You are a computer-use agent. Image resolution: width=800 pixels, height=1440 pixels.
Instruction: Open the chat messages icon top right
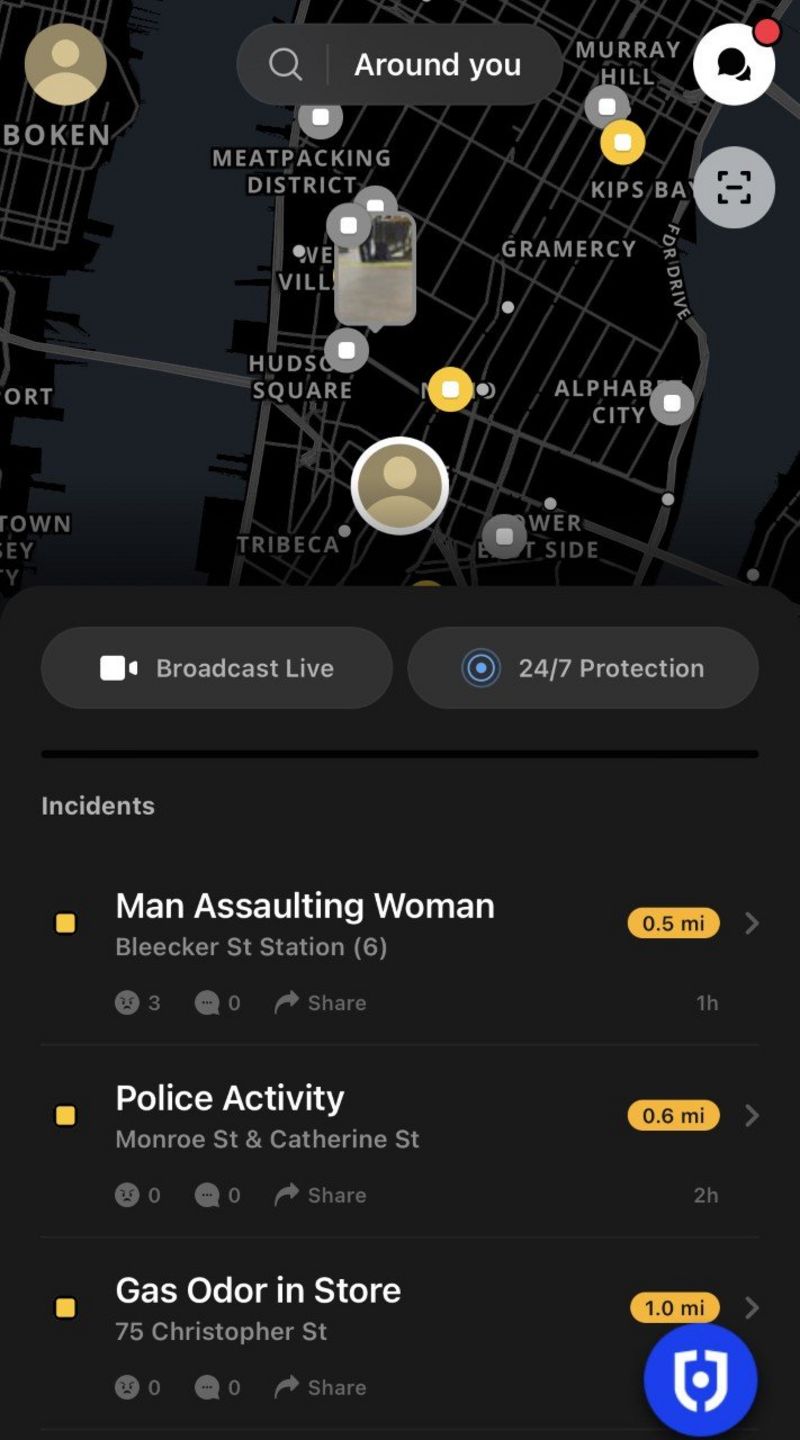coord(735,64)
